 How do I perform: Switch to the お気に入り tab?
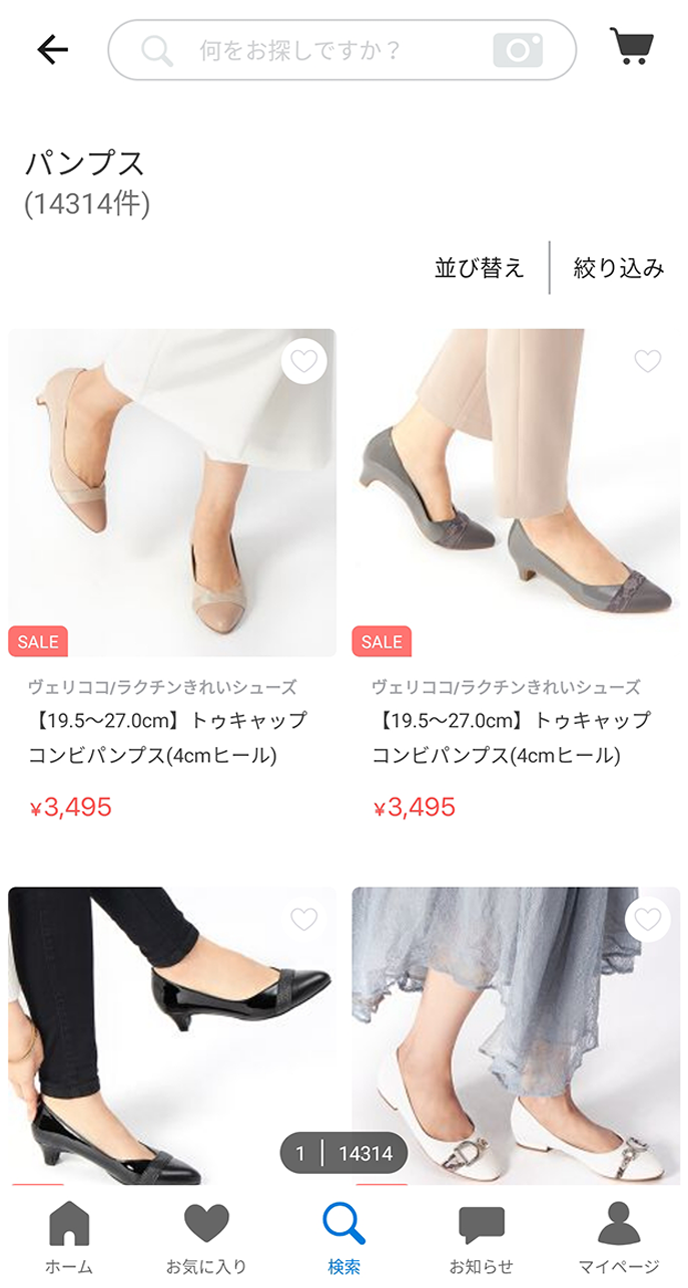(x=206, y=1238)
